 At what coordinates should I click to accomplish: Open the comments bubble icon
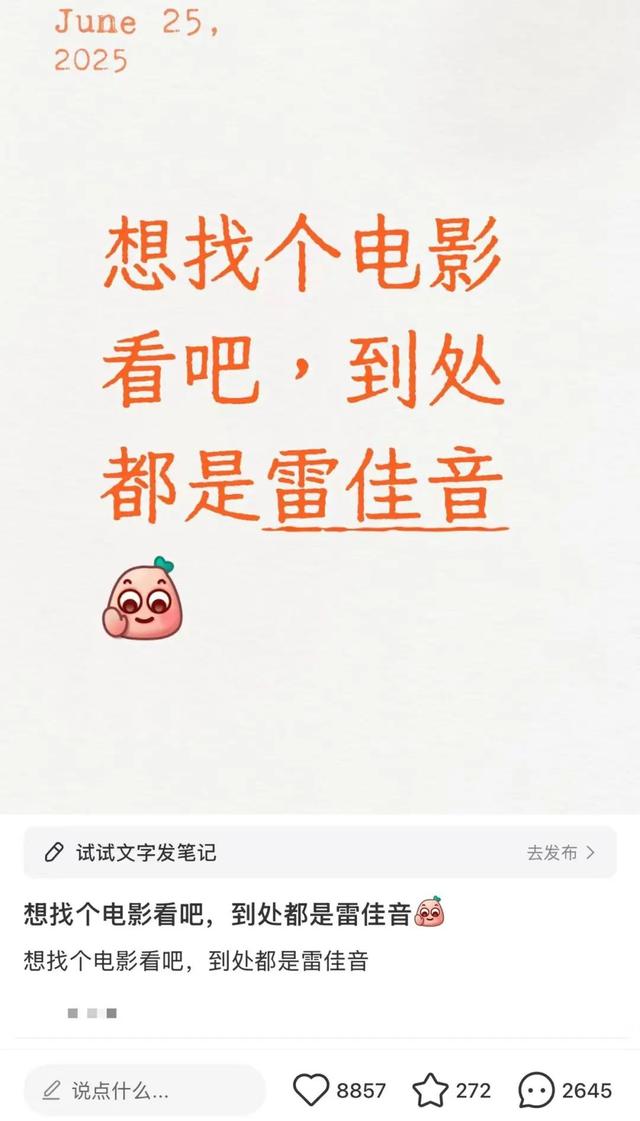pos(536,1089)
